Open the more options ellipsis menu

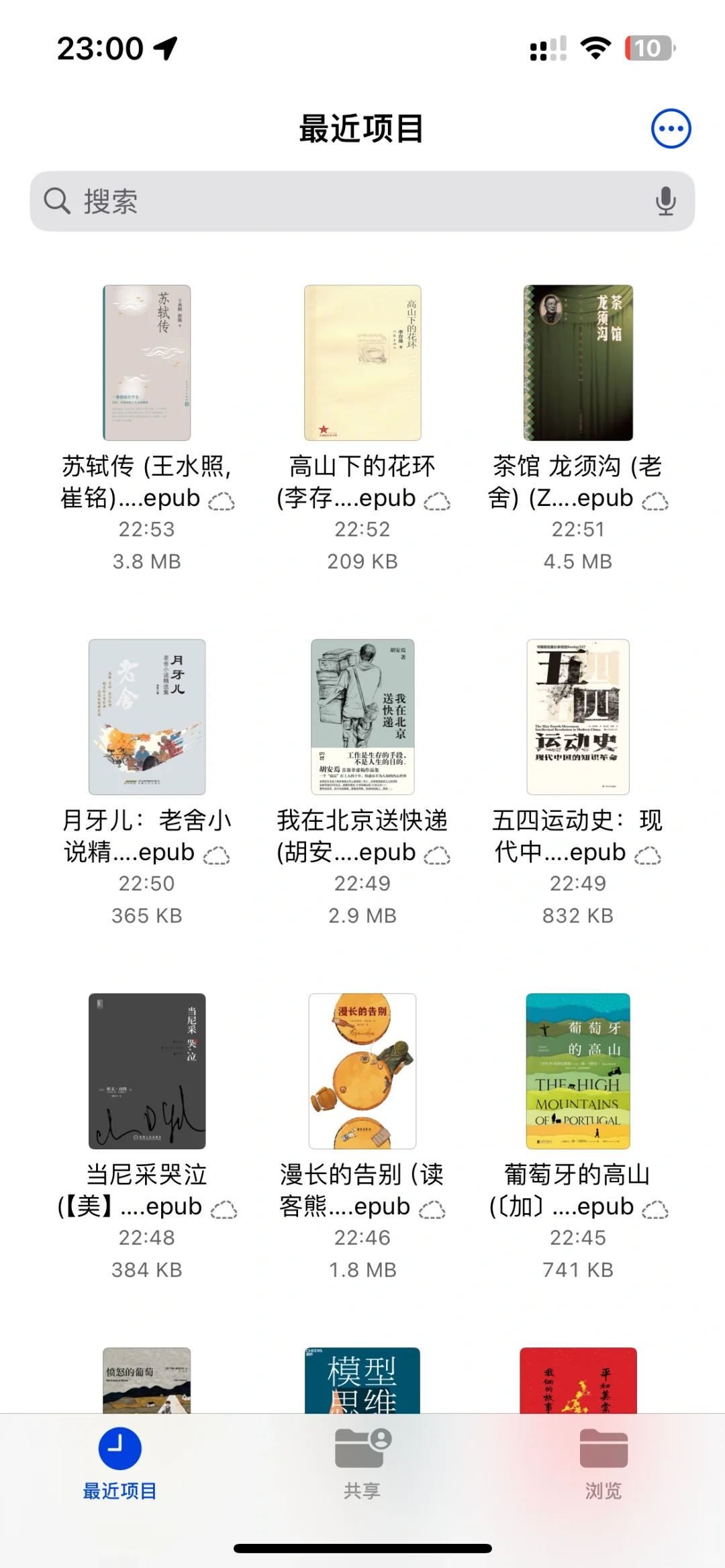click(x=671, y=128)
